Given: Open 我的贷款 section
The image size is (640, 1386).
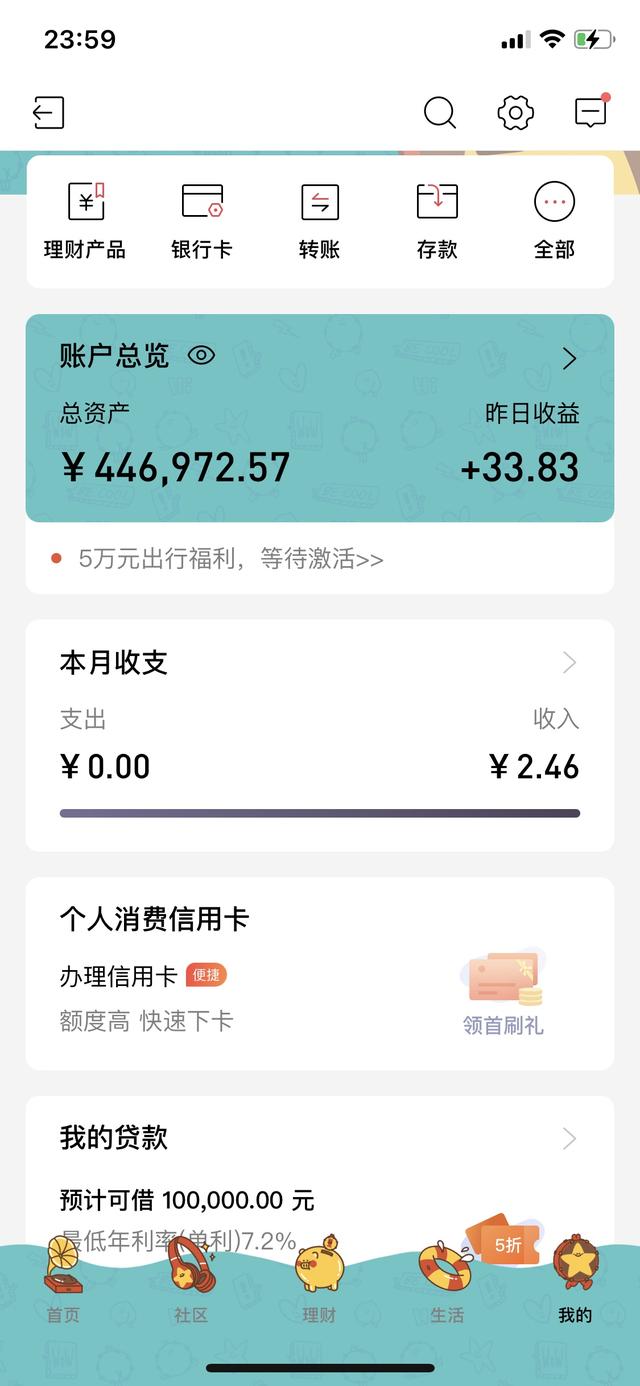Looking at the screenshot, I should click(569, 1138).
